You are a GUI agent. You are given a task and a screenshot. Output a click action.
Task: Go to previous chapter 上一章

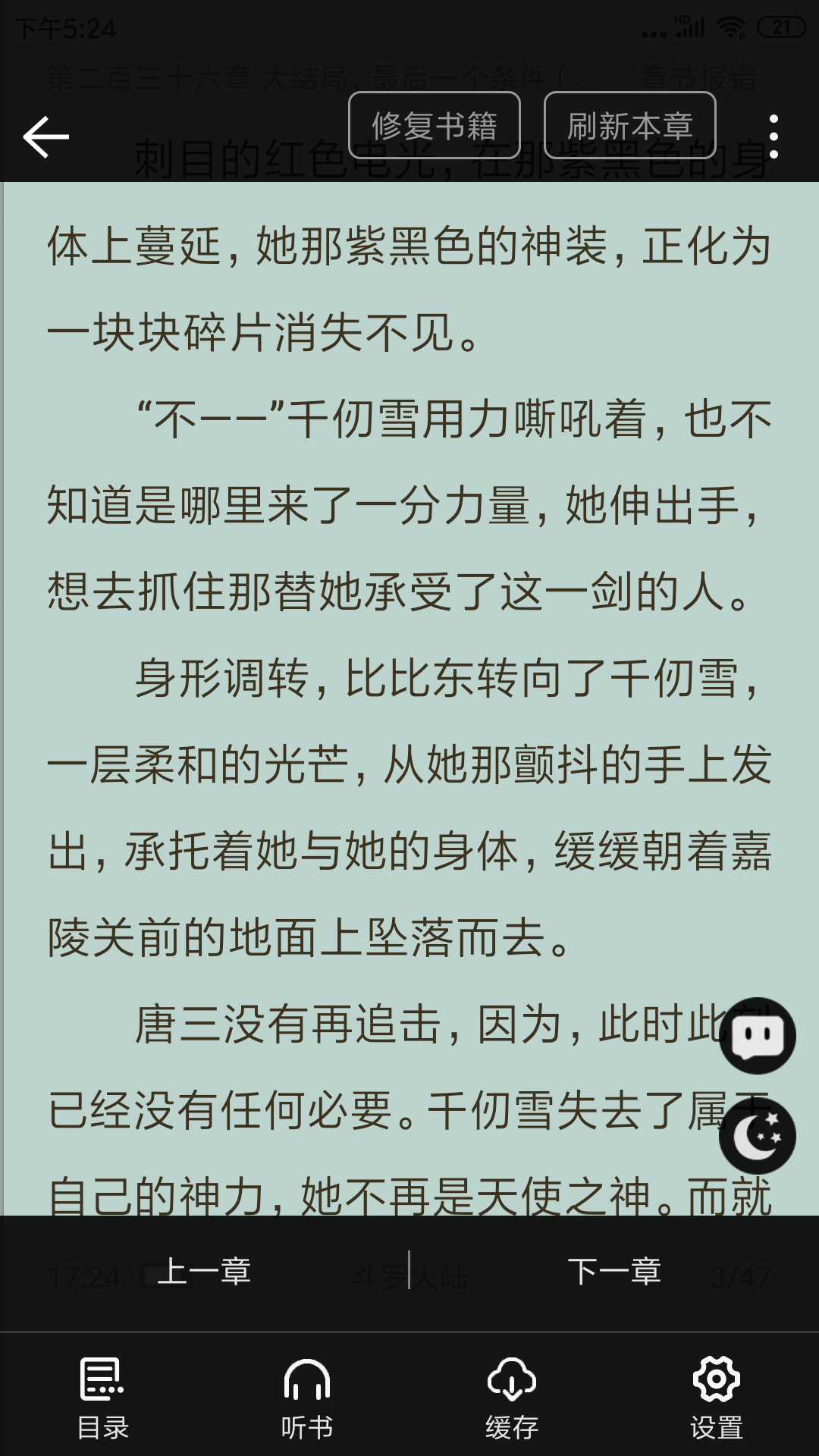[204, 1272]
